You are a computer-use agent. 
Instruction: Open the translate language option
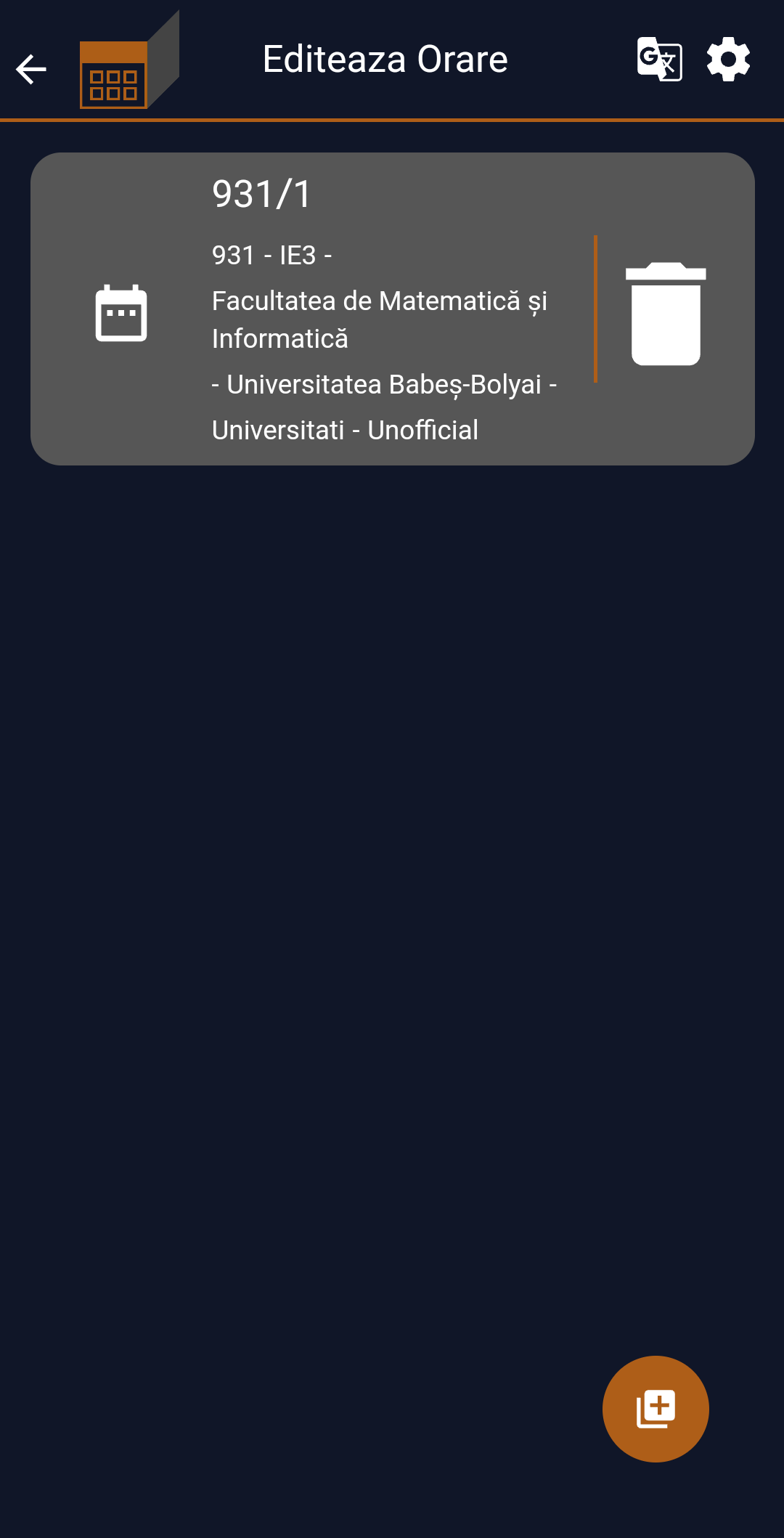click(659, 60)
